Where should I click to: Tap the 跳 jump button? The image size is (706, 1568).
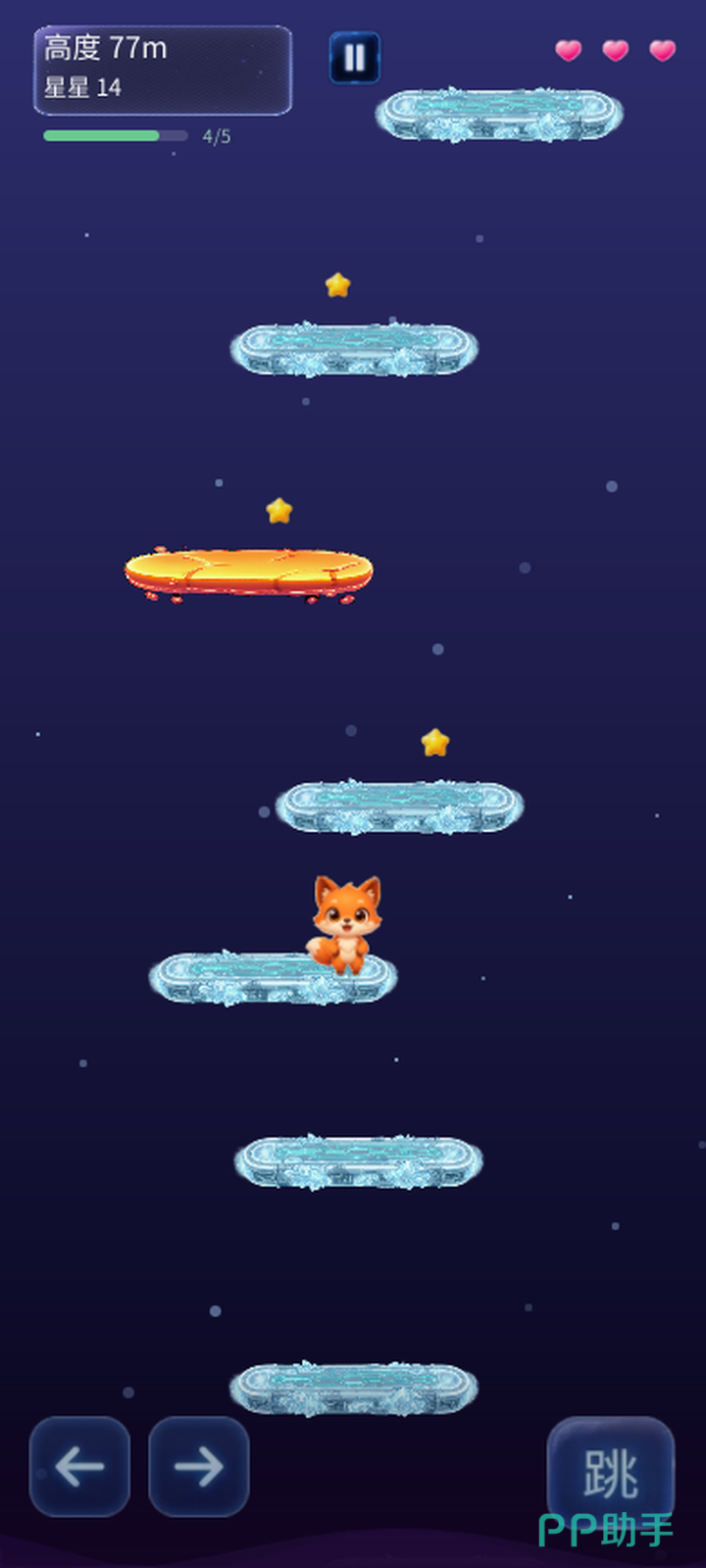coord(610,1470)
